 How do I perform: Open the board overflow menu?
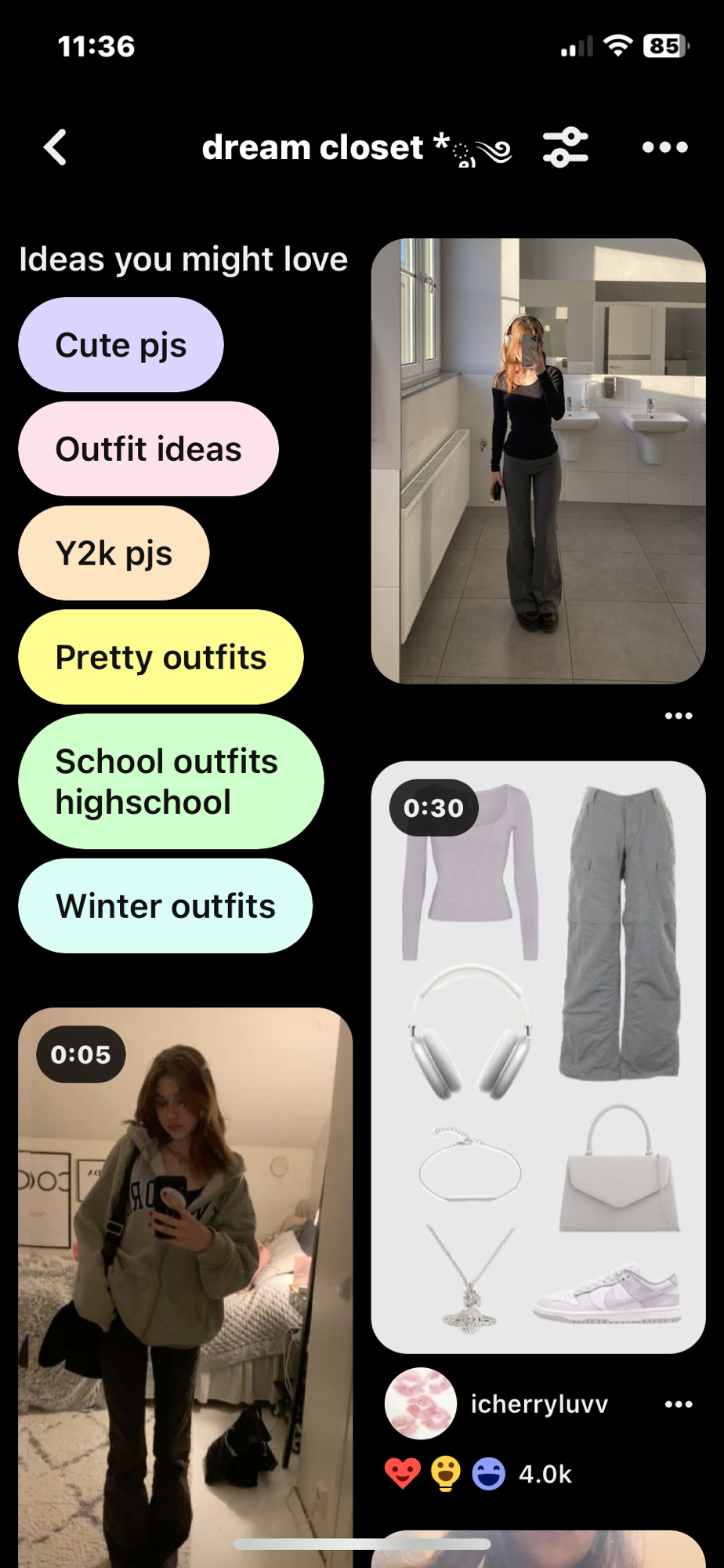(664, 147)
